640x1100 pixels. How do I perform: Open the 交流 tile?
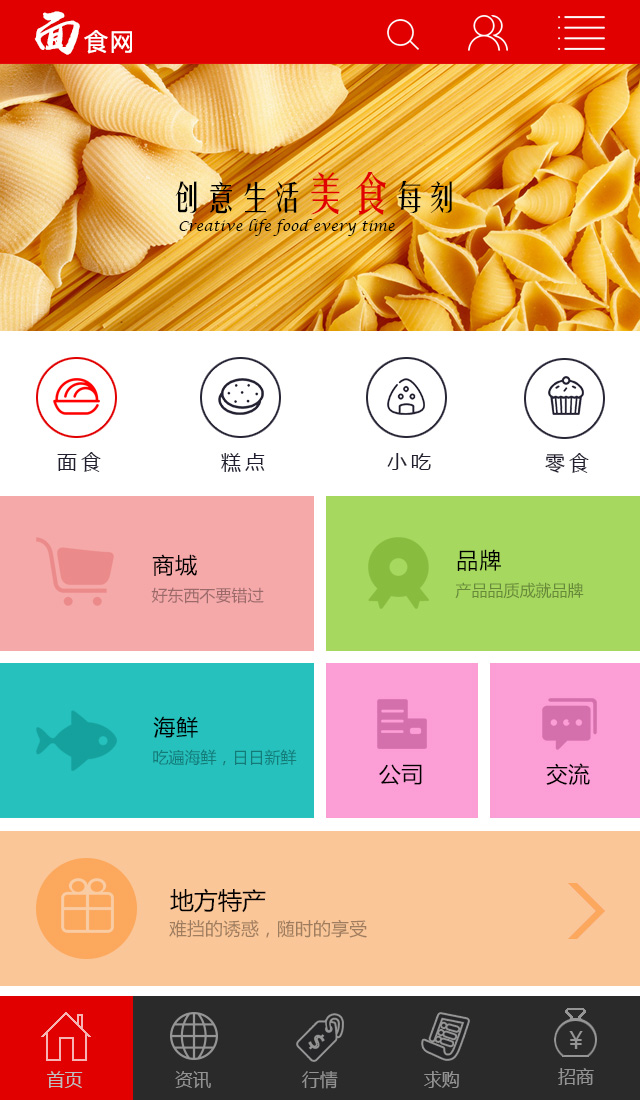[x=565, y=741]
